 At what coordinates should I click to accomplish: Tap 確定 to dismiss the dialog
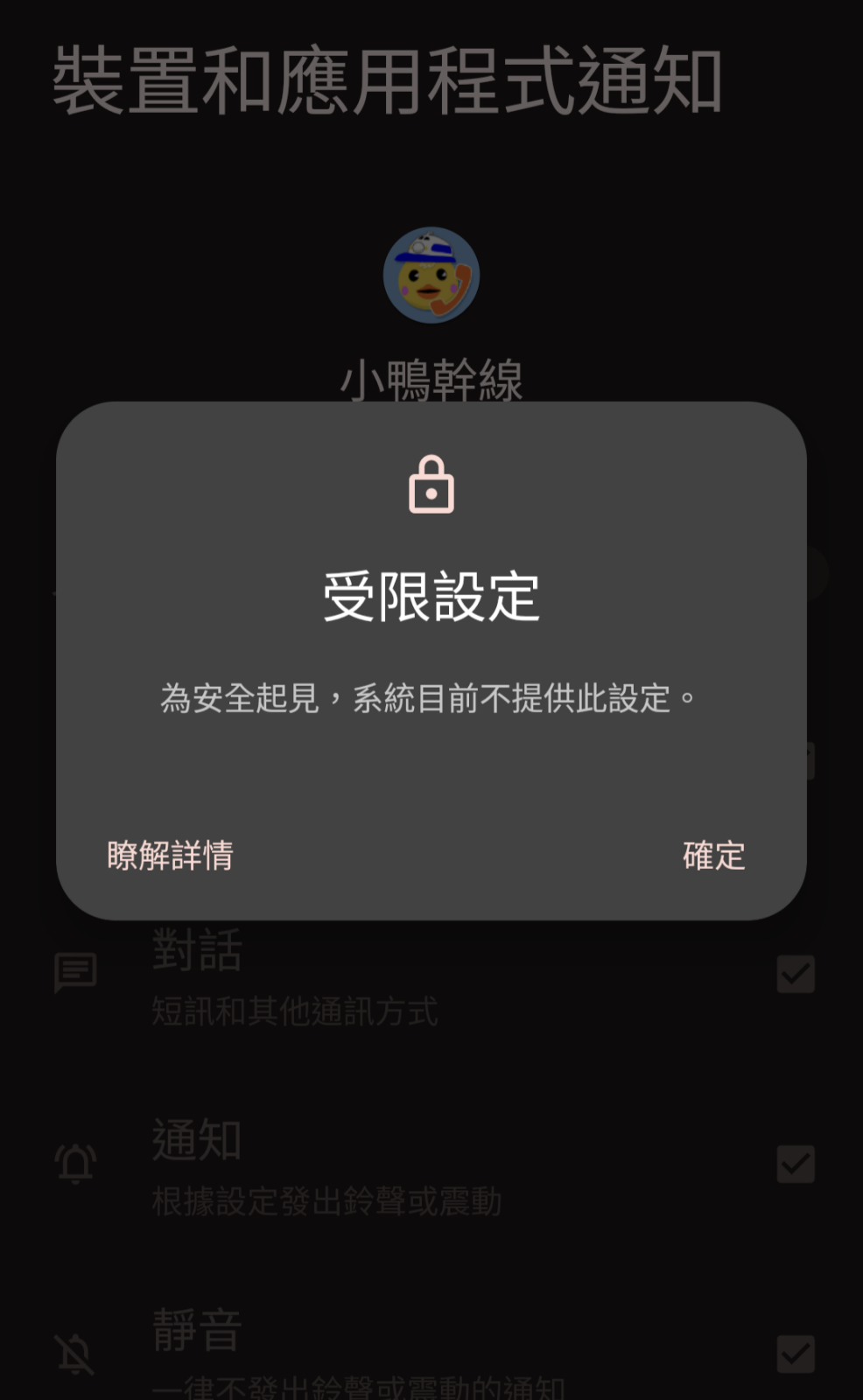pyautogui.click(x=714, y=856)
